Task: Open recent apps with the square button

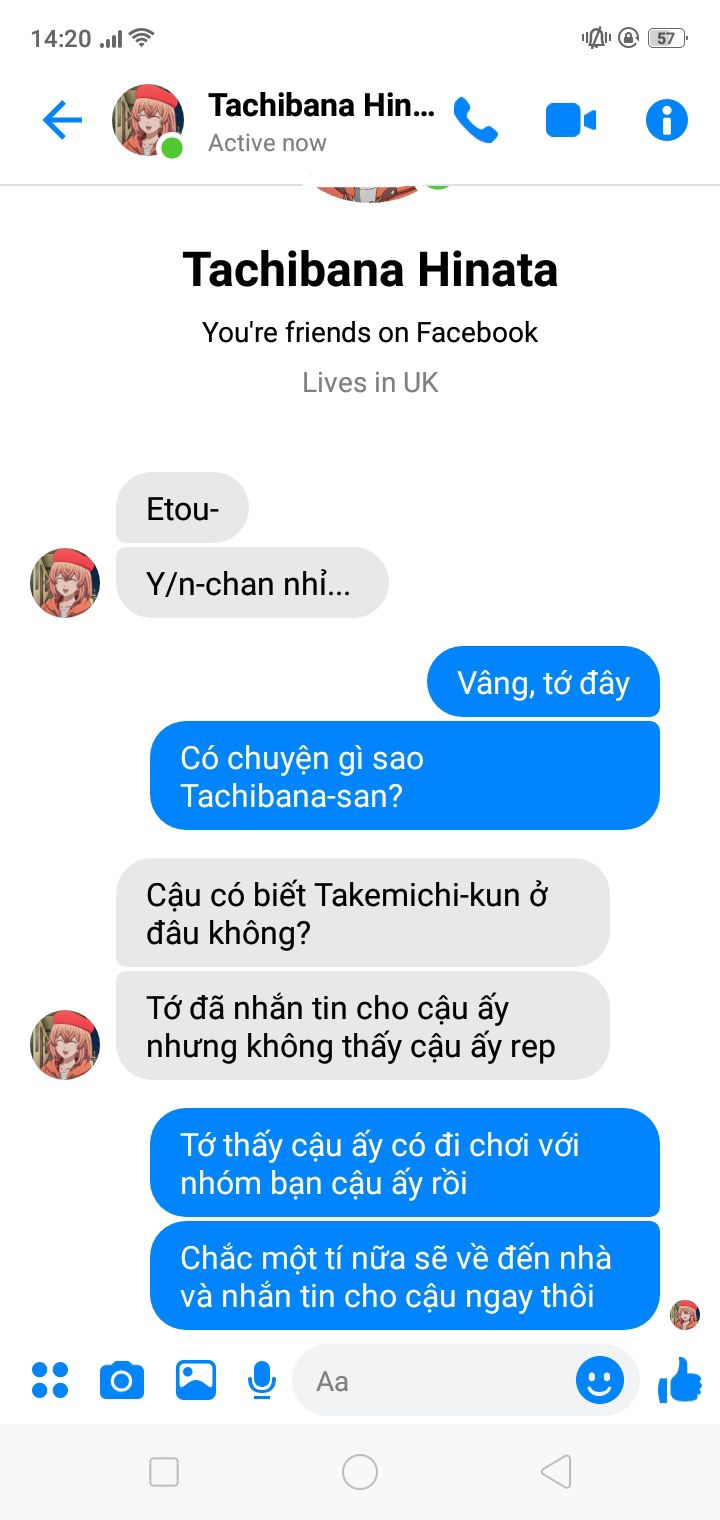Action: click(164, 1472)
